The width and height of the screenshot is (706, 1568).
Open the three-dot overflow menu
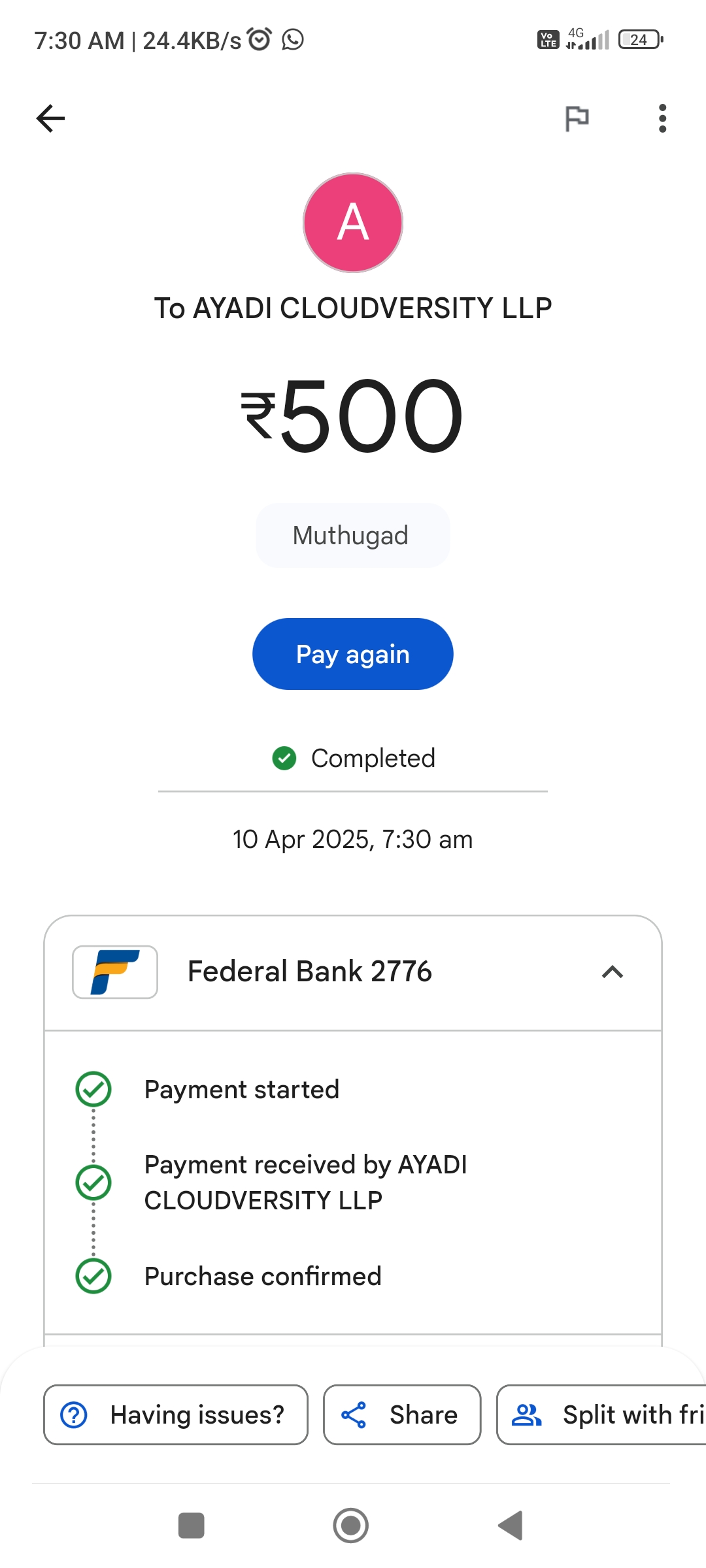coord(662,118)
